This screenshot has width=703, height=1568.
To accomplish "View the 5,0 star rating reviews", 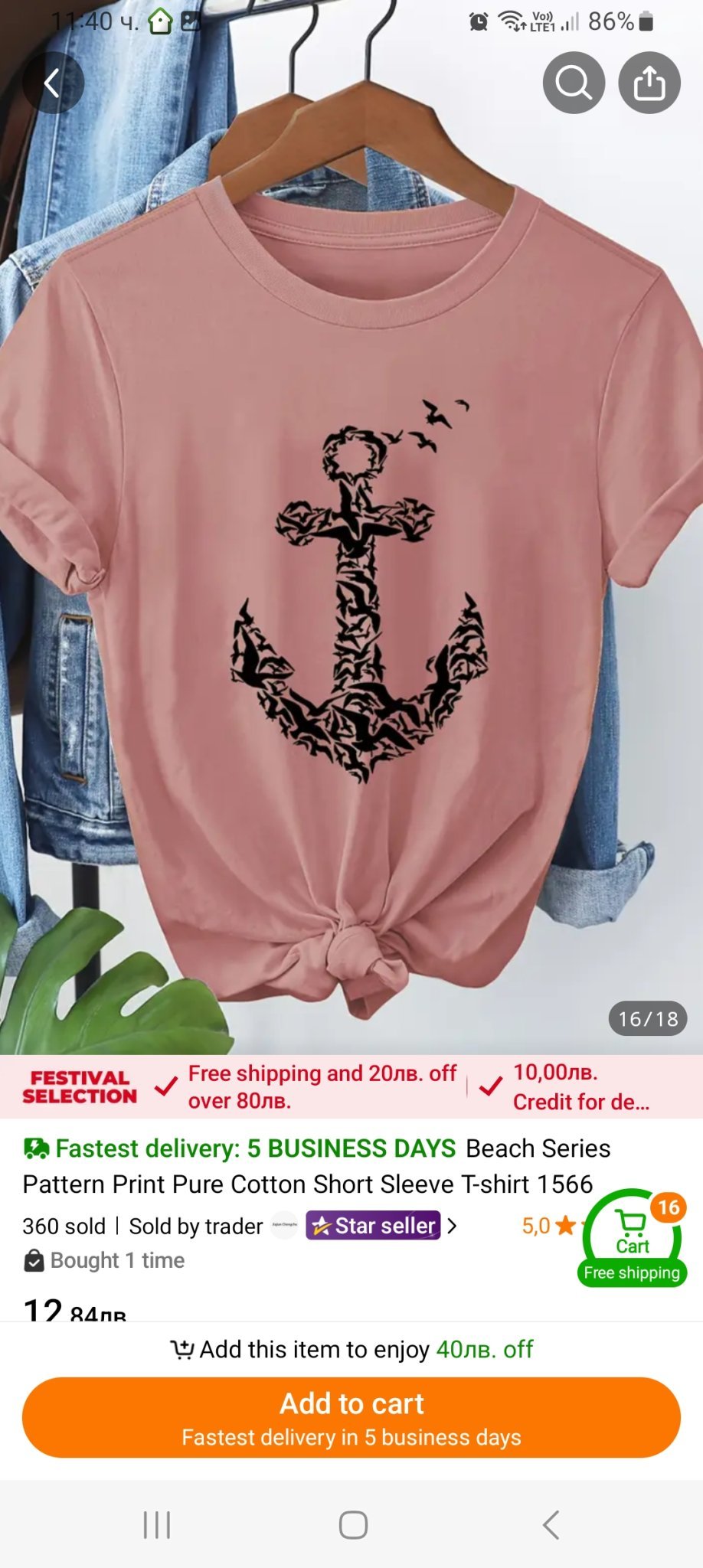I will tap(548, 1226).
